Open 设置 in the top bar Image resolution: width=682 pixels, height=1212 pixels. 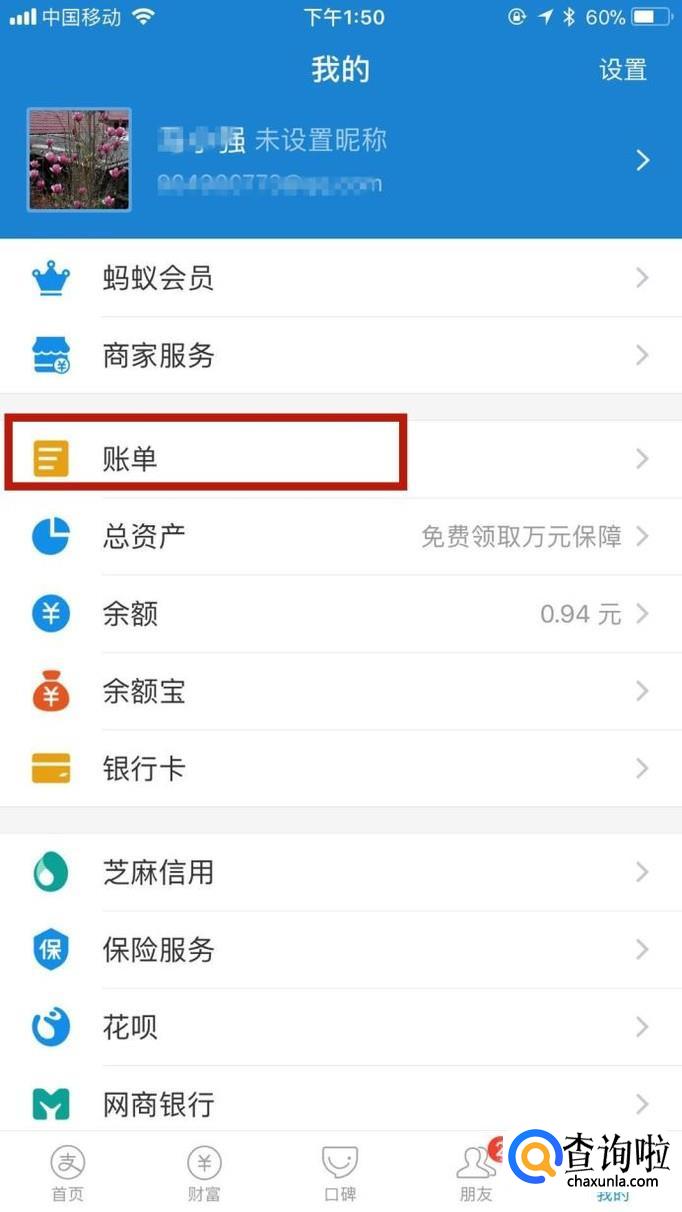click(x=622, y=69)
